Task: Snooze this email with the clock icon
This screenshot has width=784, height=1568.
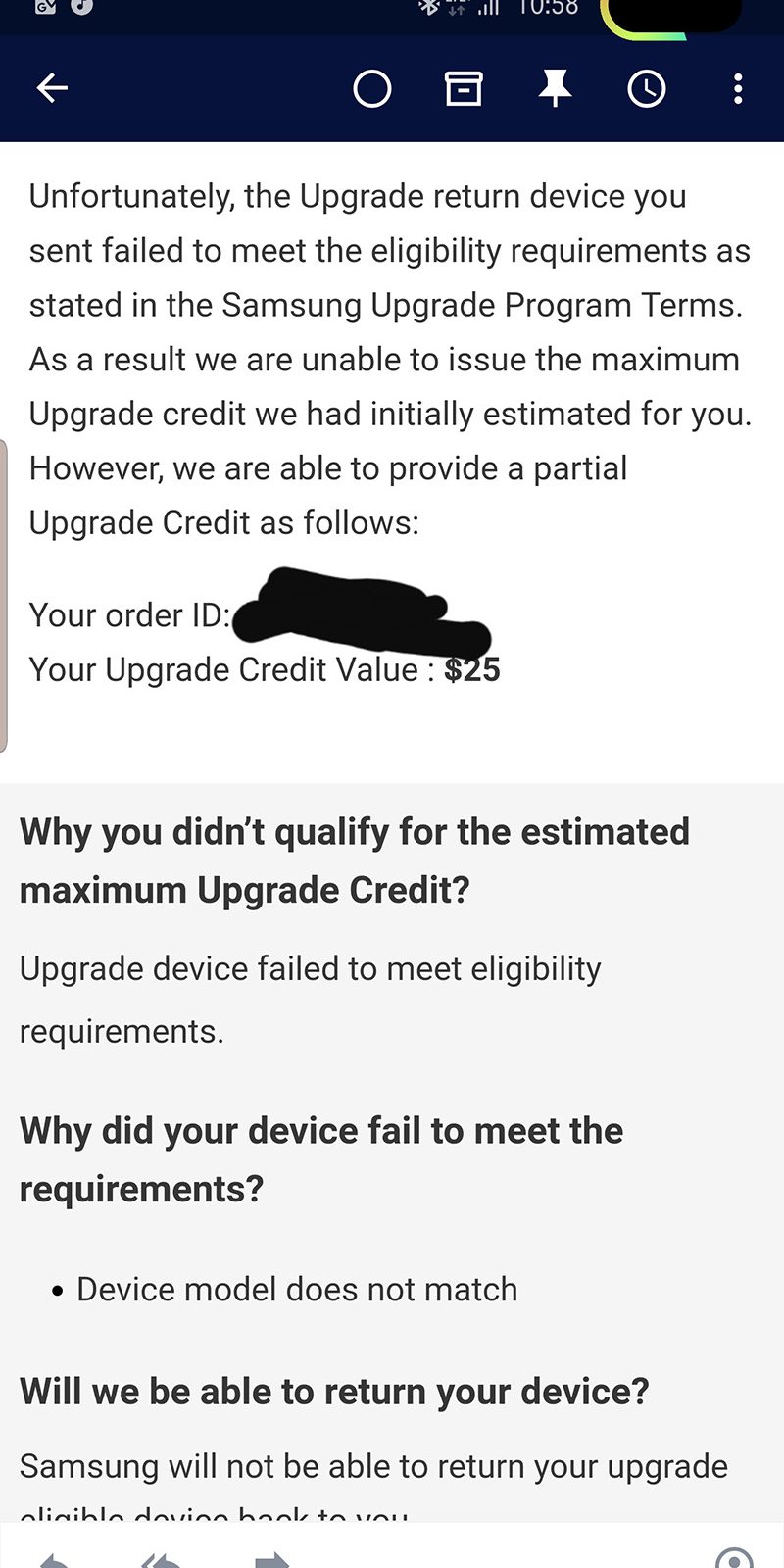Action: pyautogui.click(x=647, y=89)
